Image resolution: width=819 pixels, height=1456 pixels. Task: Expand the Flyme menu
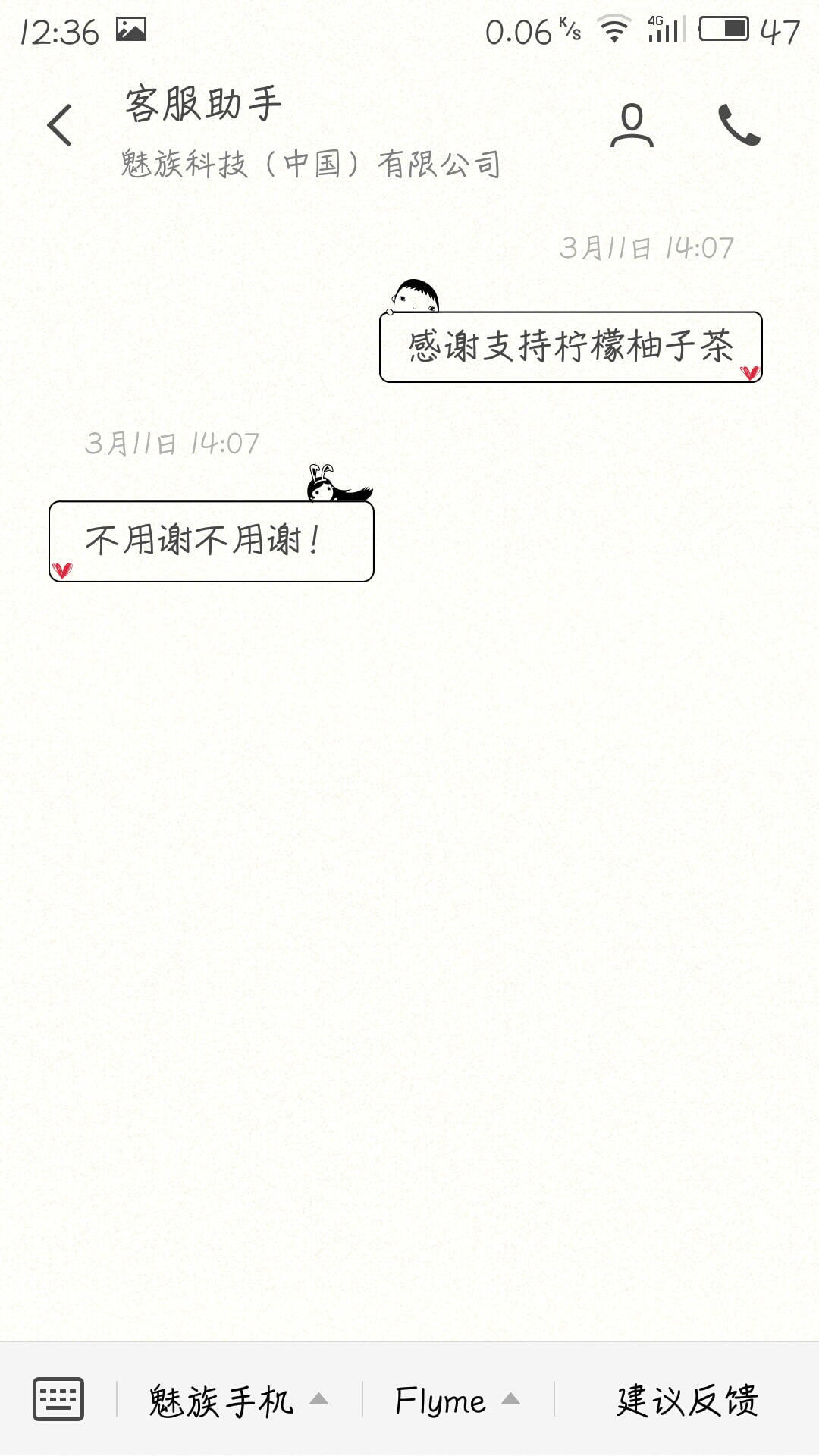(x=458, y=1400)
